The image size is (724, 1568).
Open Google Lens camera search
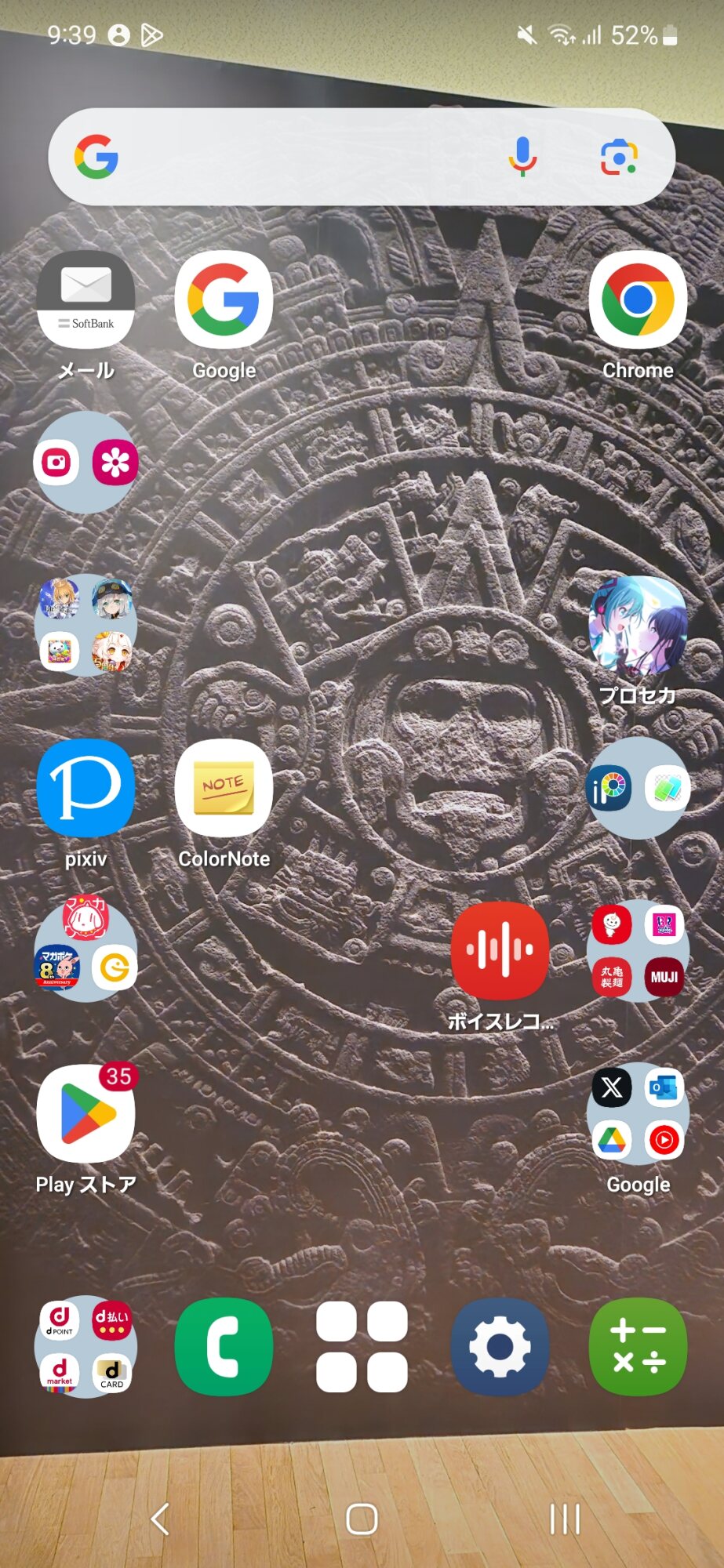tap(619, 157)
